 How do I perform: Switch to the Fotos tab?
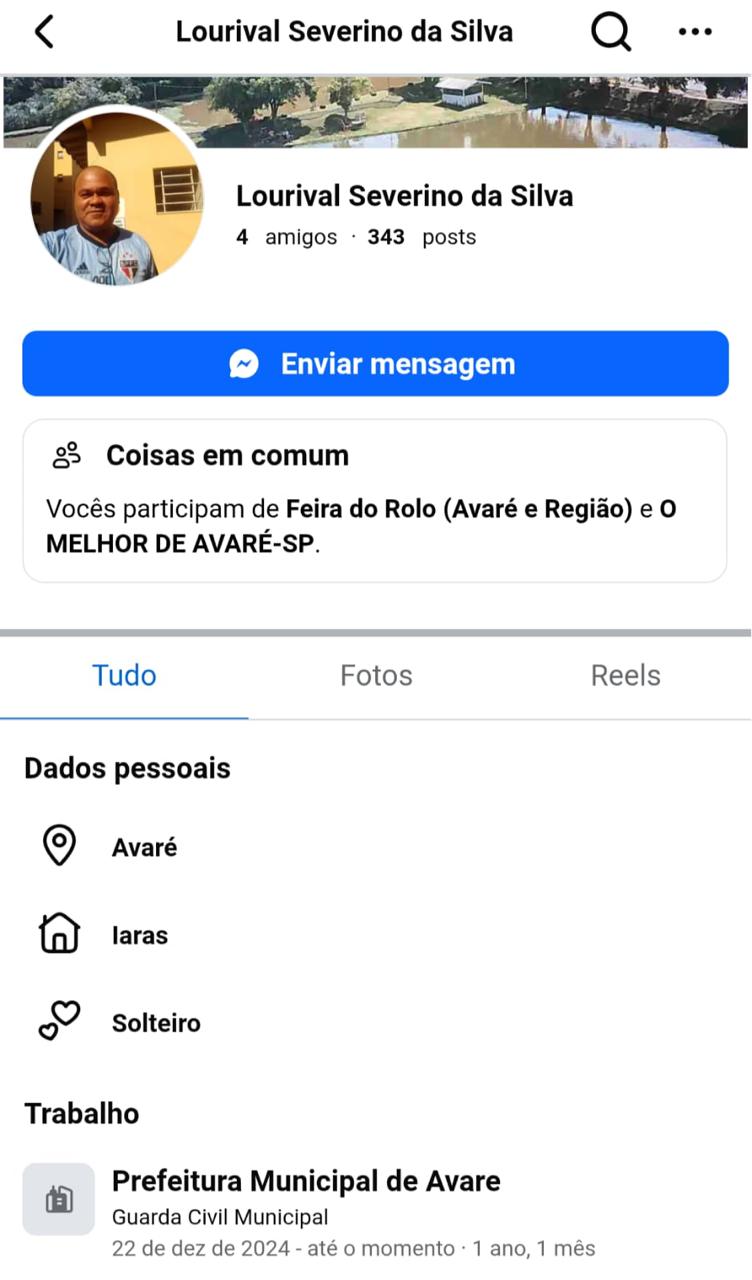(x=376, y=676)
